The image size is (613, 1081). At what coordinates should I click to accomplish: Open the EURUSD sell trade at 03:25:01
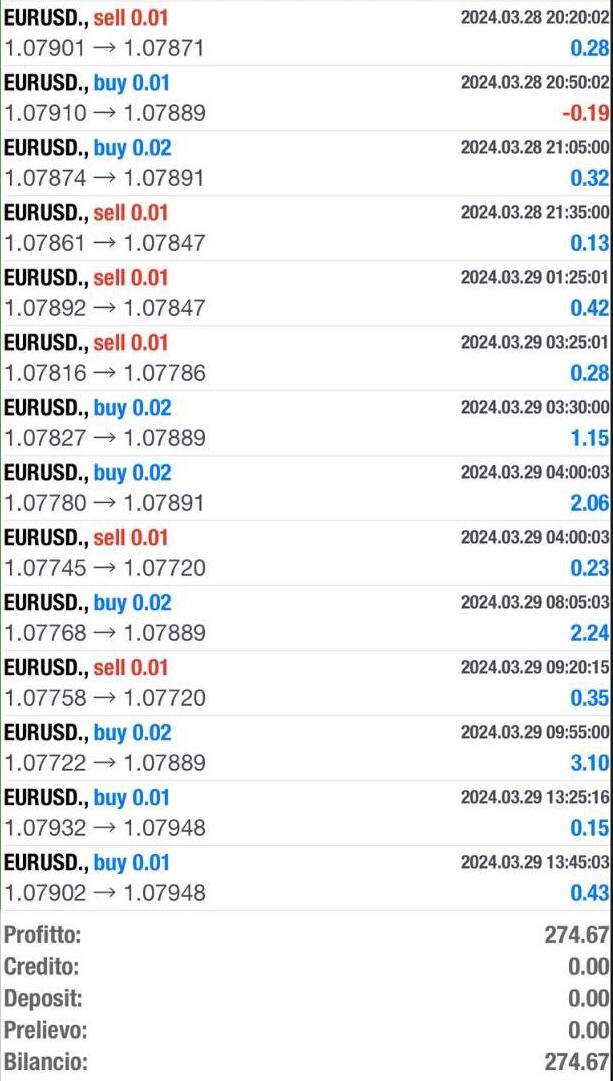pyautogui.click(x=306, y=358)
